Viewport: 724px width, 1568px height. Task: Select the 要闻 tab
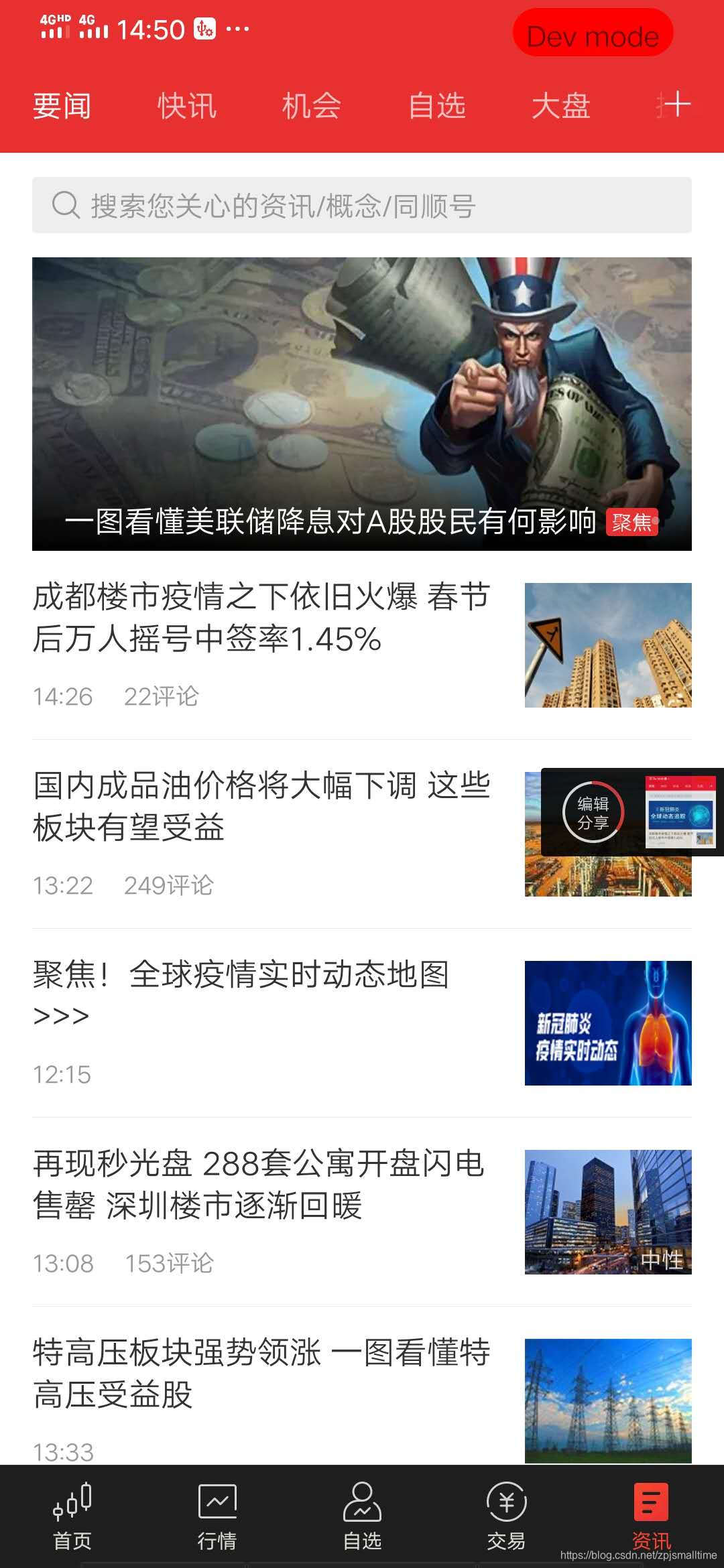click(62, 107)
